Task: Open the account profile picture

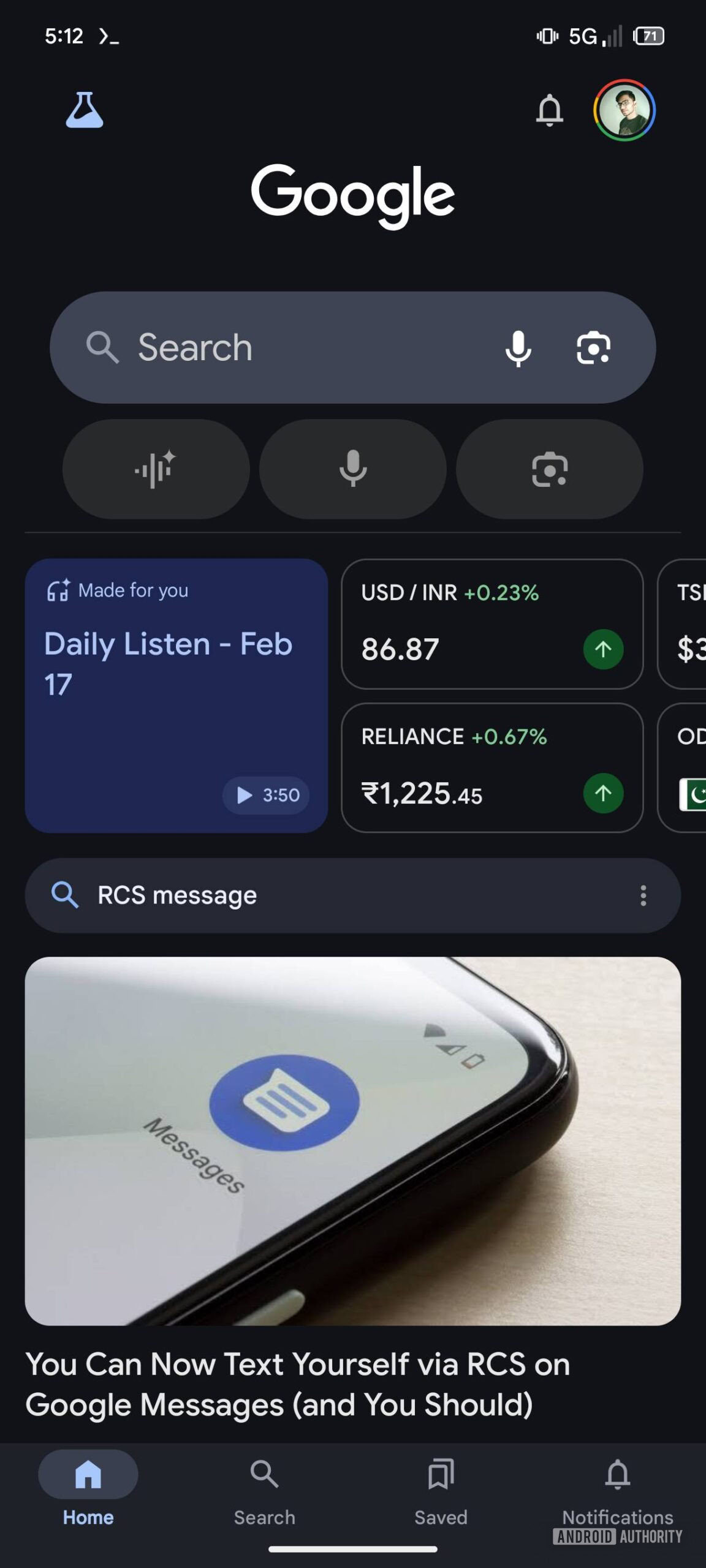Action: point(624,110)
